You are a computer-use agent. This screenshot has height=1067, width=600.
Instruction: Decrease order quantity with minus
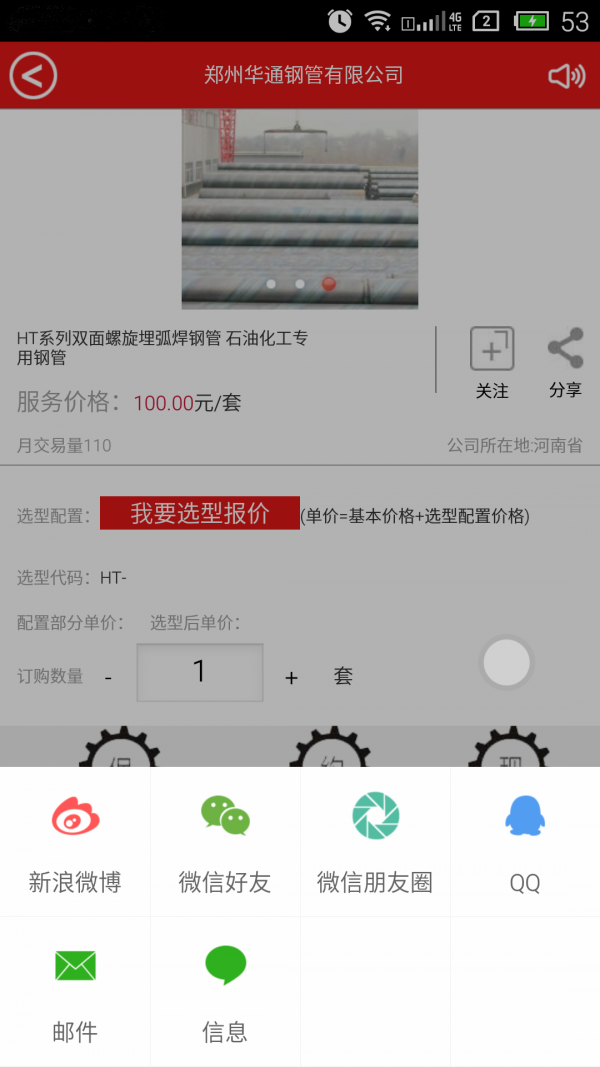(x=108, y=678)
